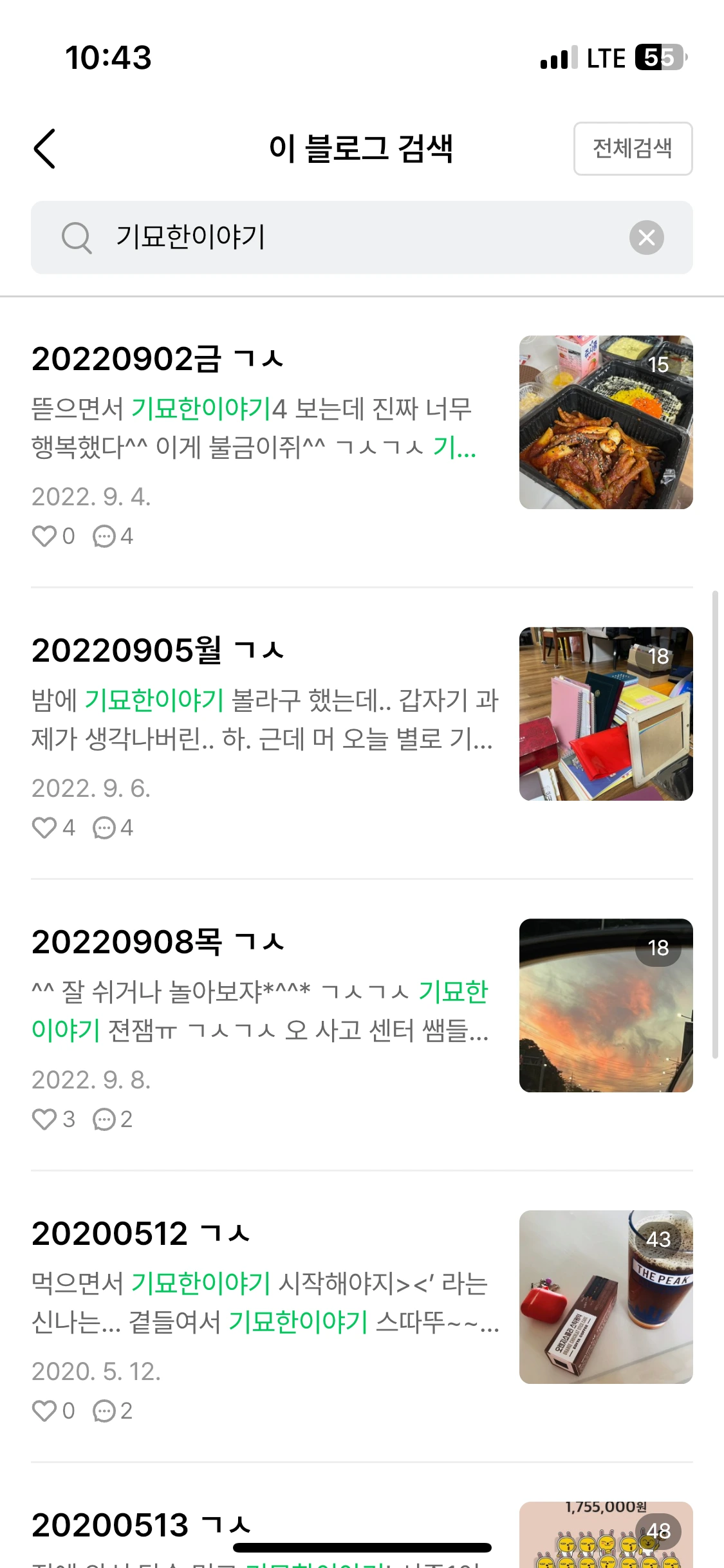Image resolution: width=724 pixels, height=1568 pixels.
Task: Go back using the top-left arrow
Action: (44, 149)
